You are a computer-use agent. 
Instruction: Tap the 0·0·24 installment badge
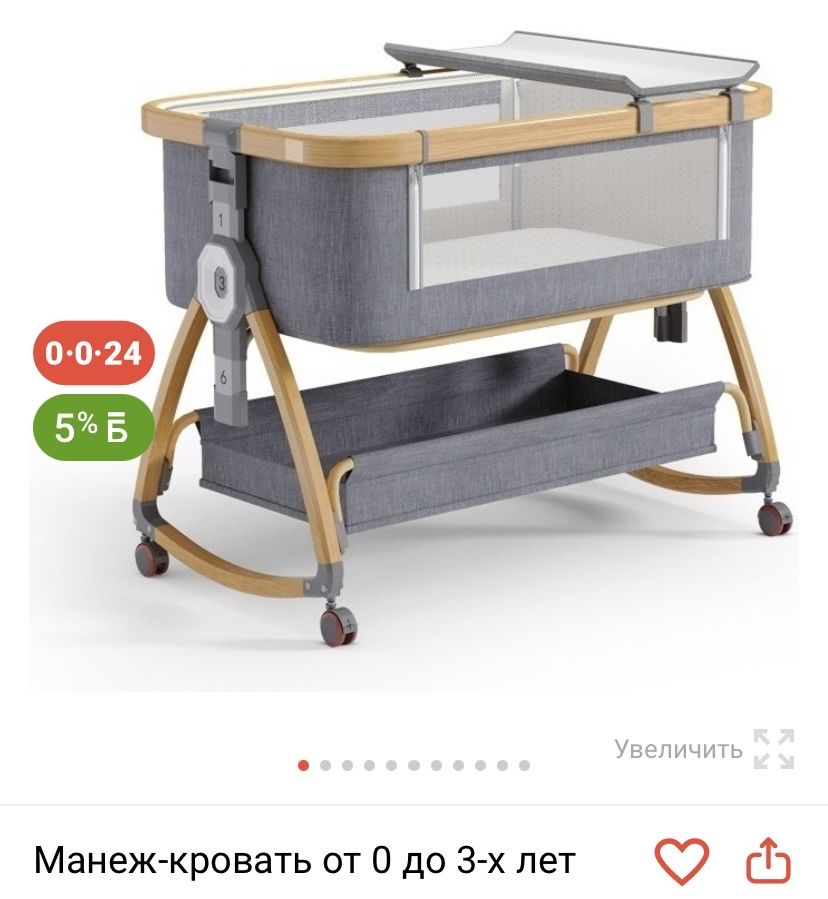[x=96, y=354]
